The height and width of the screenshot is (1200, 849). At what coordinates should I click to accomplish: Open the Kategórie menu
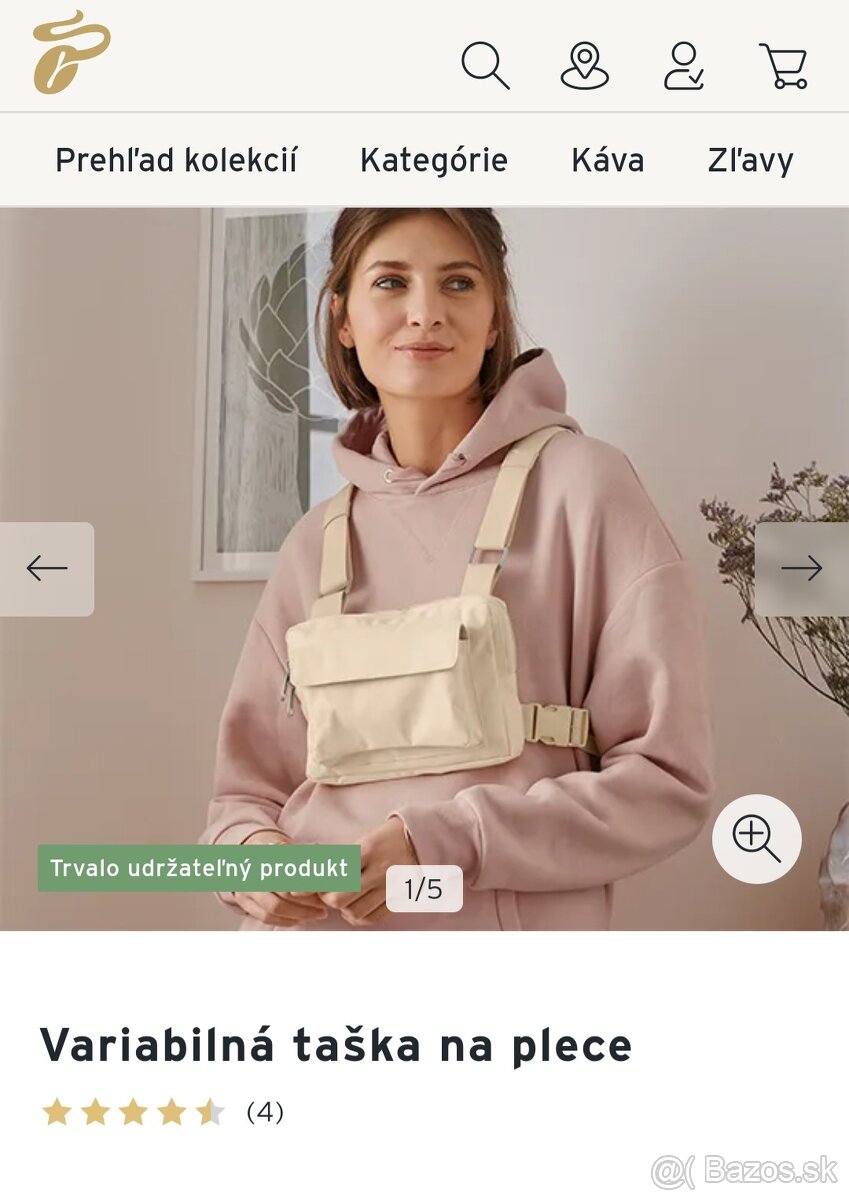point(434,160)
